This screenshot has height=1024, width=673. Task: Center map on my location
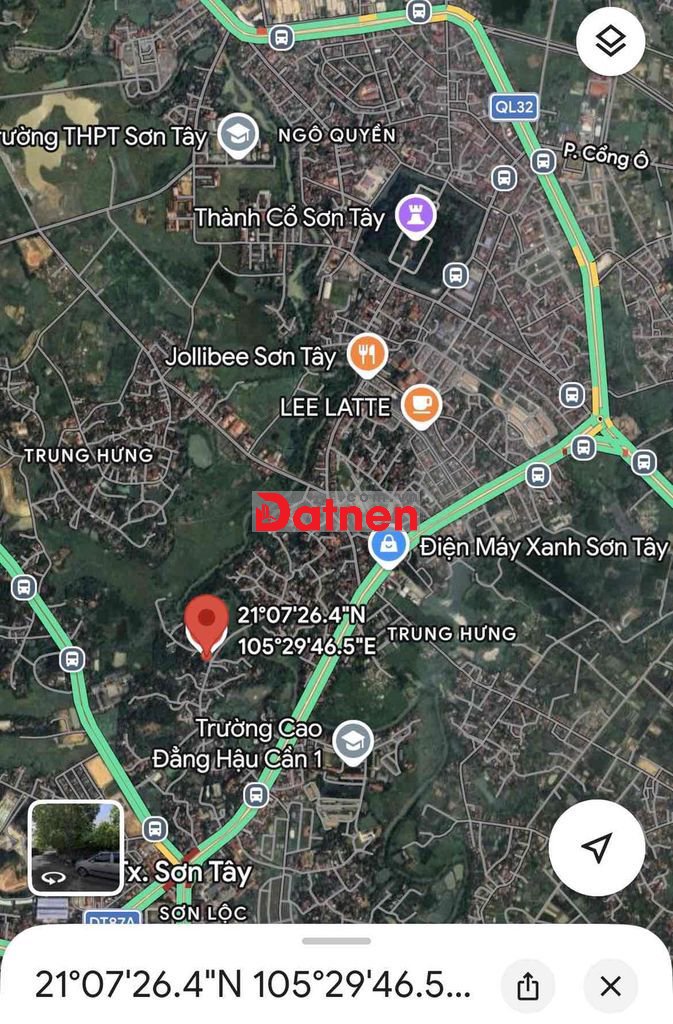point(597,848)
